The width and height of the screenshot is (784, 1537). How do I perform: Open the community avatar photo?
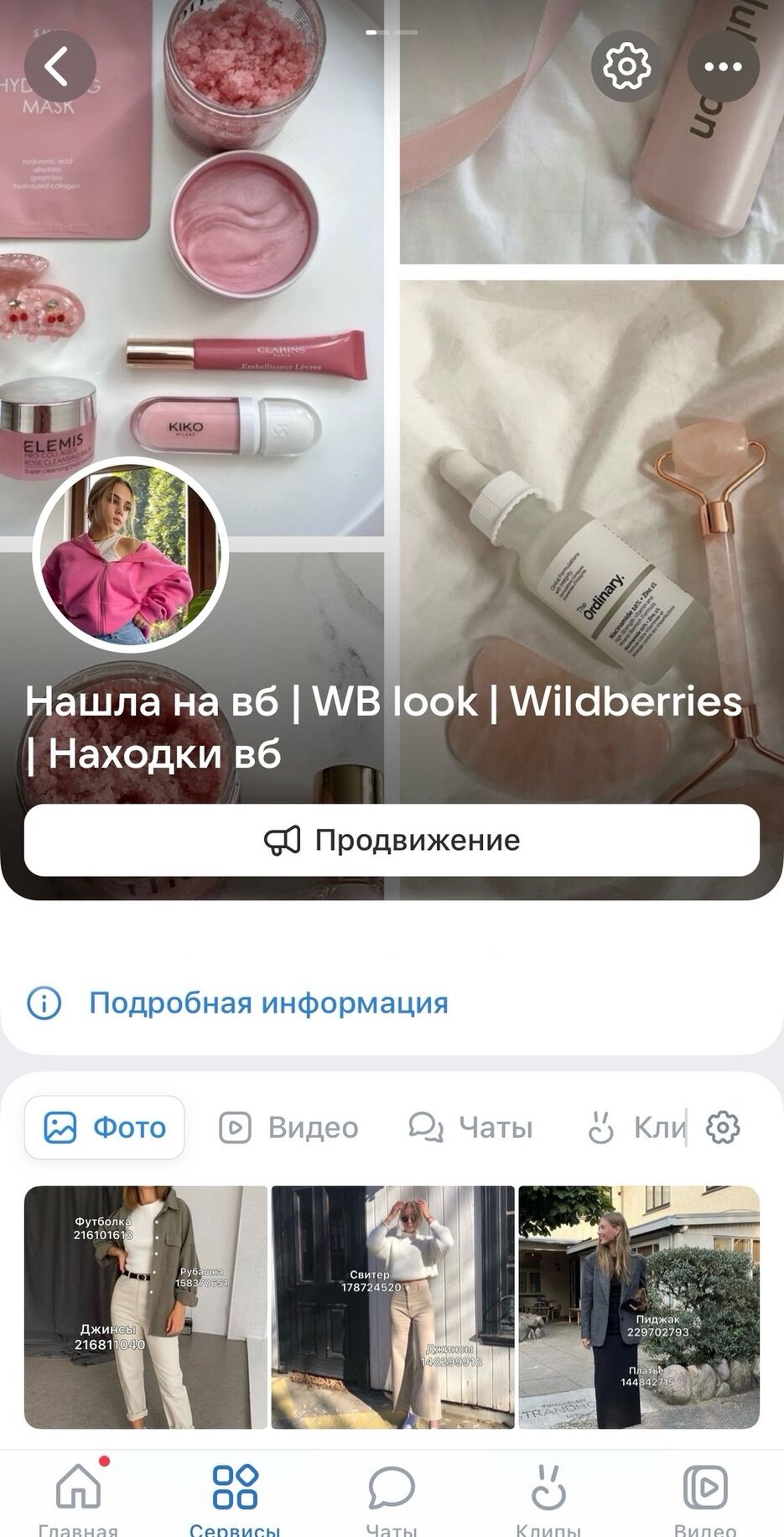click(x=130, y=555)
